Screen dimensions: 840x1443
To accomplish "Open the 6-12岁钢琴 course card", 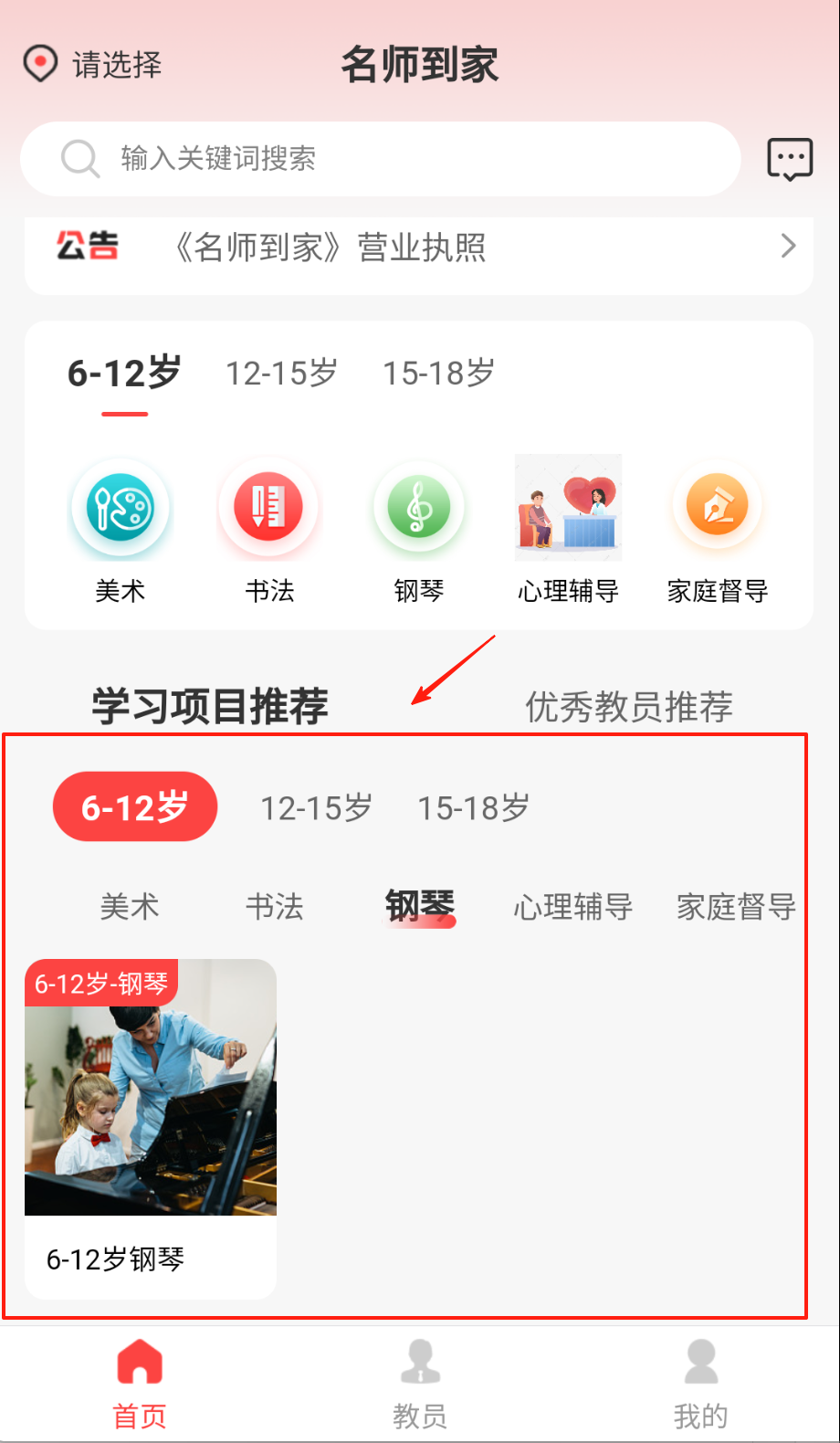I will 151,1128.
